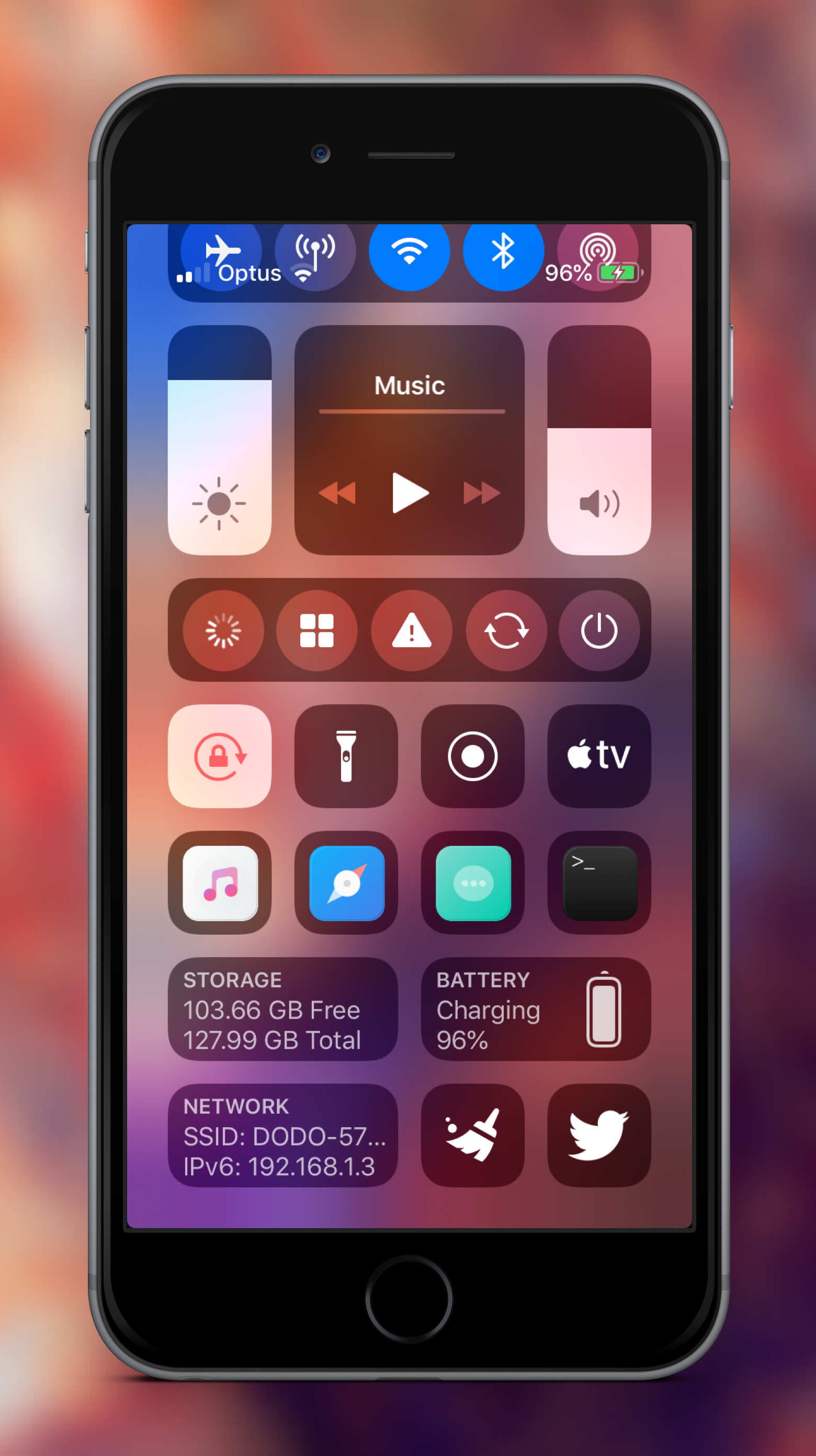The image size is (816, 1456).
Task: Tap the safe mode warning triangle
Action: (x=412, y=630)
